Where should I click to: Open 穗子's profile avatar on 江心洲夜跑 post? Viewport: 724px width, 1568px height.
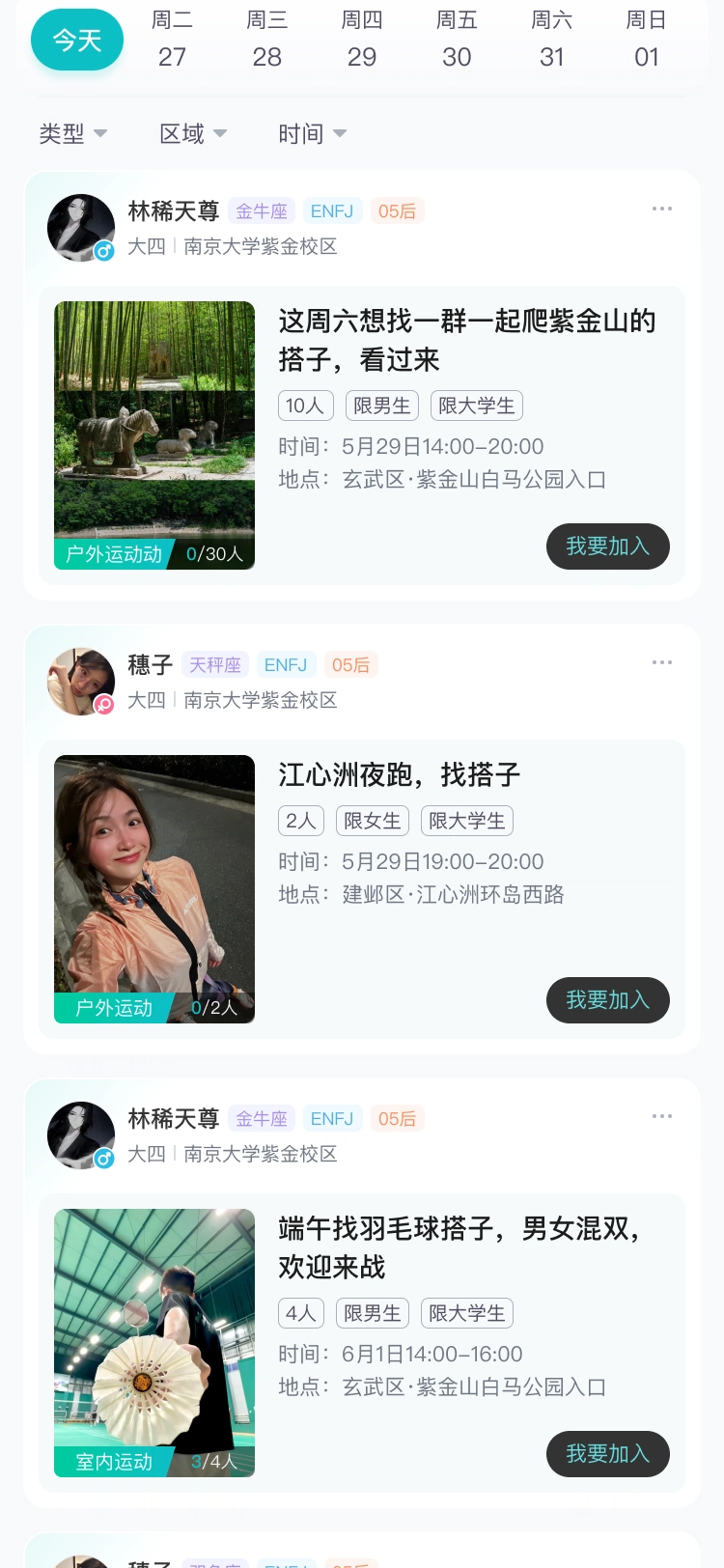click(81, 682)
